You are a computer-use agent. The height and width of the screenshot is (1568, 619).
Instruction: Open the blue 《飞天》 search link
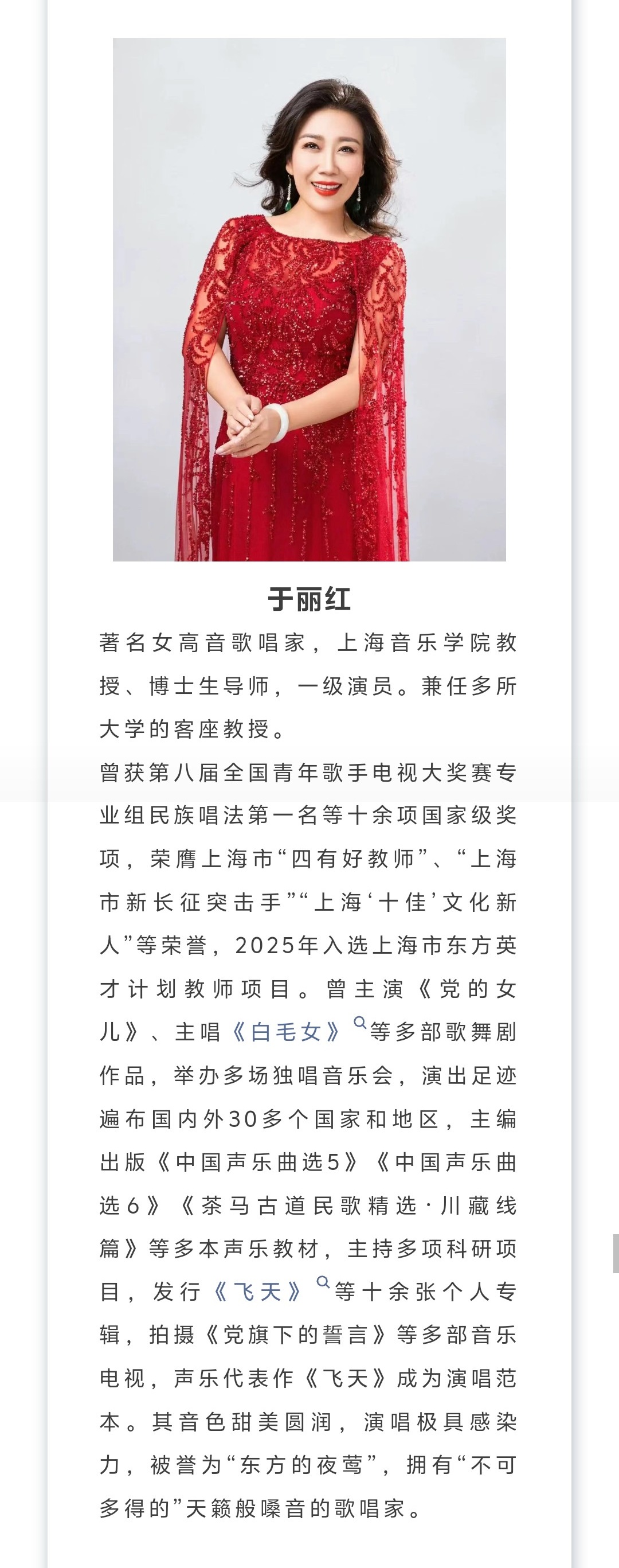tap(258, 1292)
